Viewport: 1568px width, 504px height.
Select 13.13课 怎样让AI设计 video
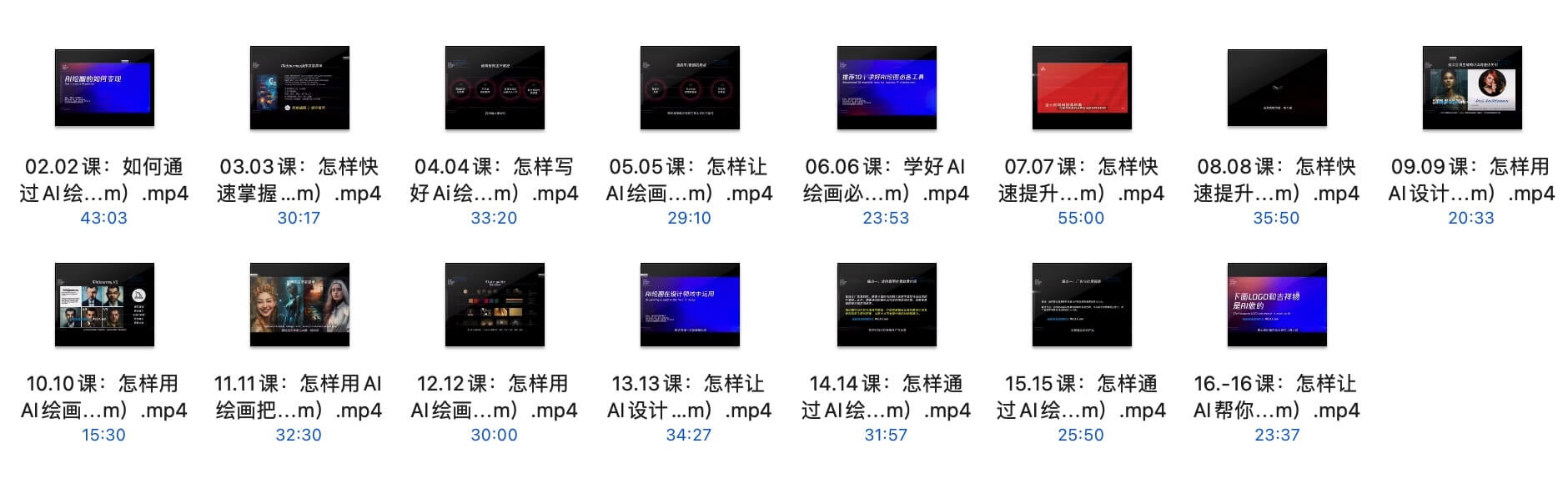tap(690, 305)
